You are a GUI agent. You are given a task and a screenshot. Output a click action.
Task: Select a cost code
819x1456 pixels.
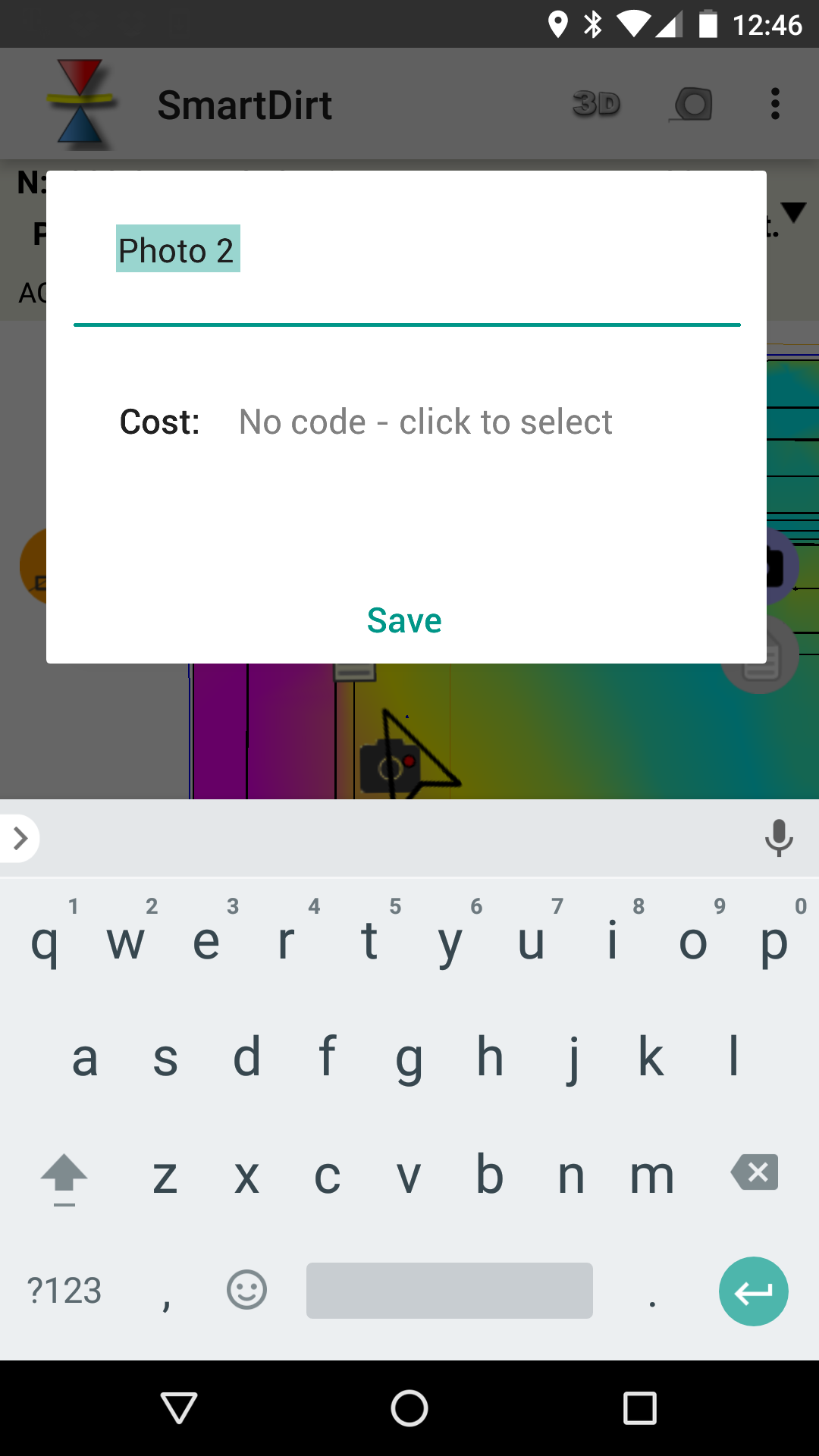[425, 422]
